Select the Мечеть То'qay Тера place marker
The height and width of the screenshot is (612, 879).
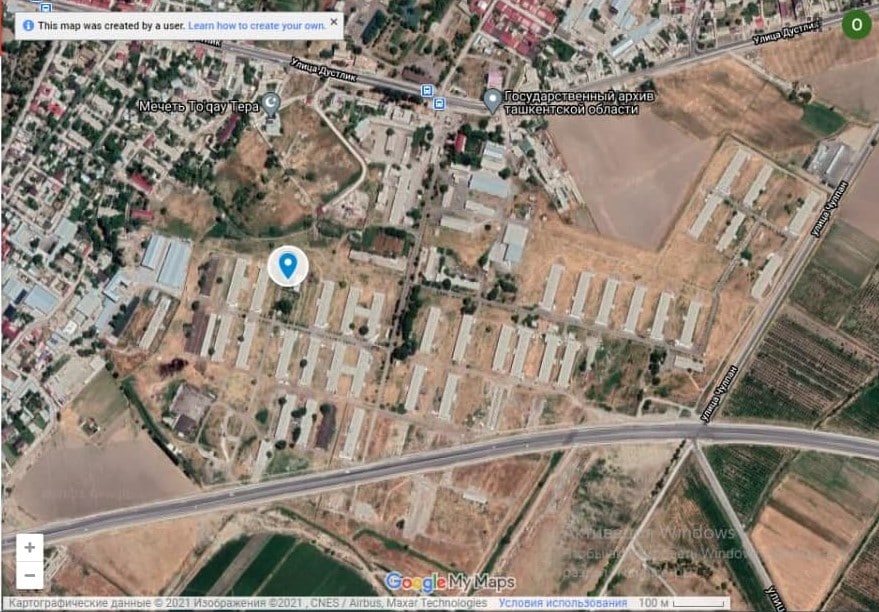click(271, 104)
